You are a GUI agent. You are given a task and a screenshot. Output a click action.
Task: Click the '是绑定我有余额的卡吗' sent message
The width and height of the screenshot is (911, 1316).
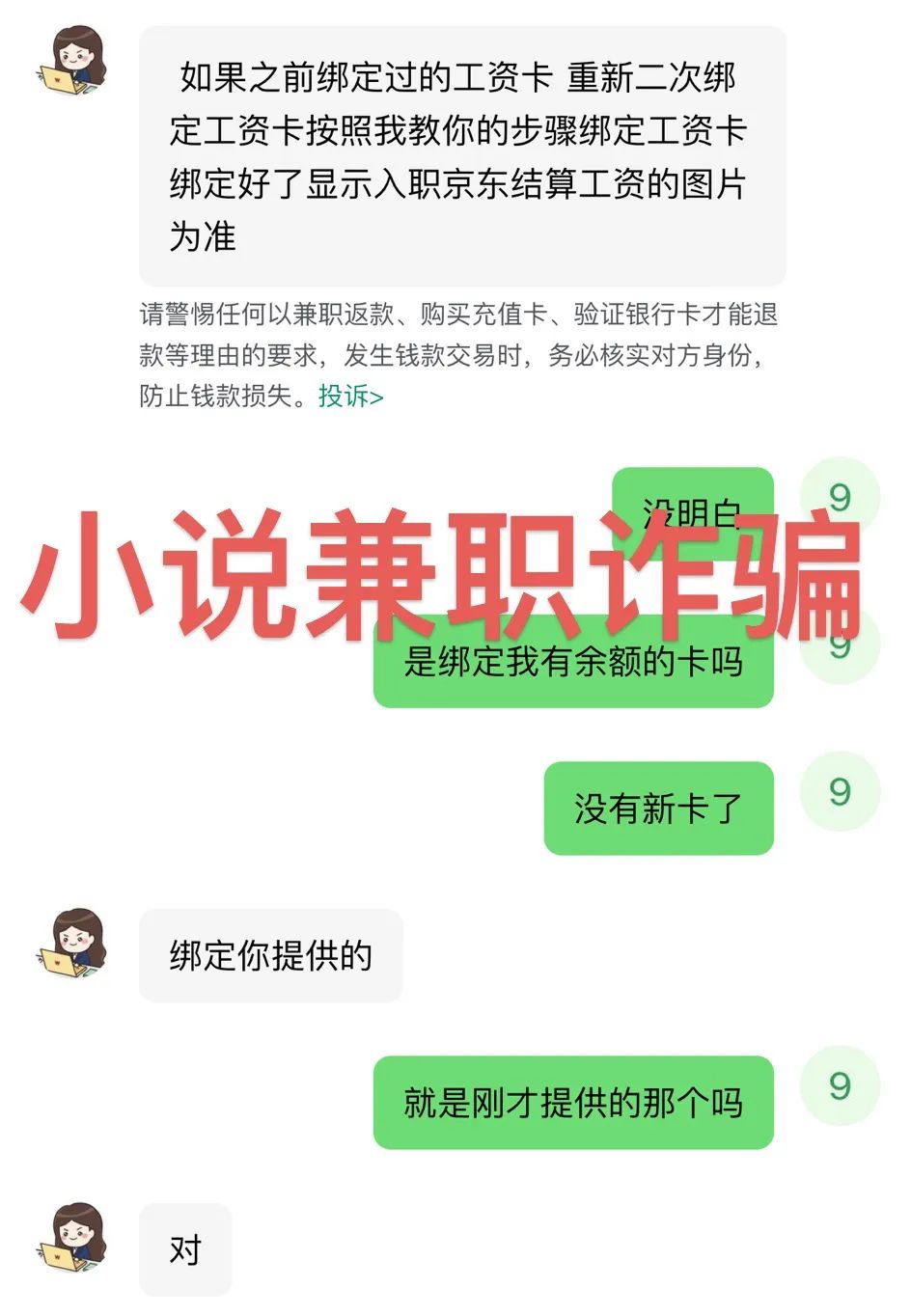point(573,664)
